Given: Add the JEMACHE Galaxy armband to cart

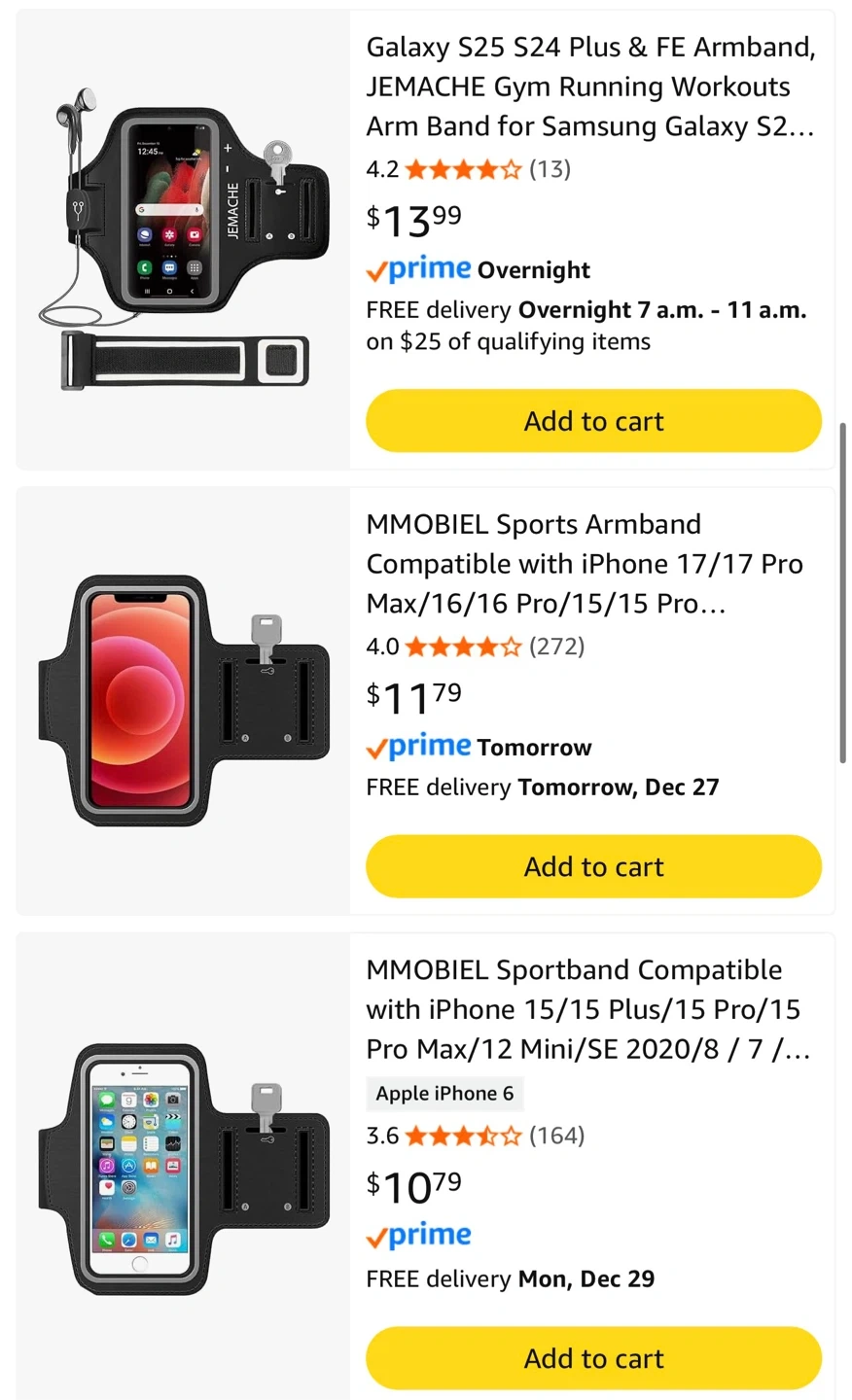Looking at the screenshot, I should 593,421.
